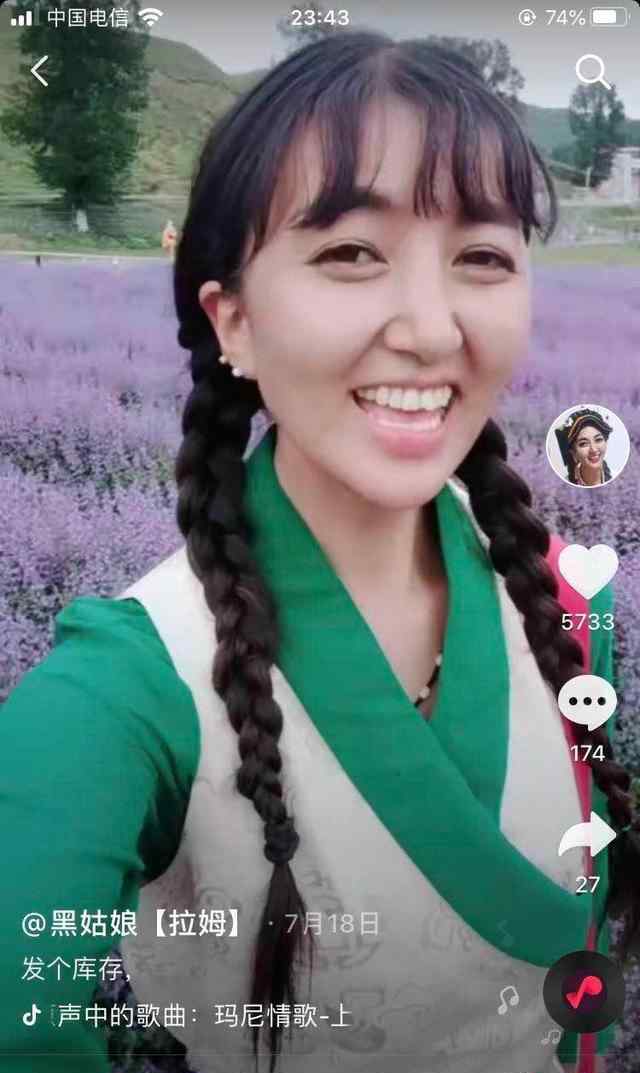Open the spinning music disc

(x=584, y=992)
